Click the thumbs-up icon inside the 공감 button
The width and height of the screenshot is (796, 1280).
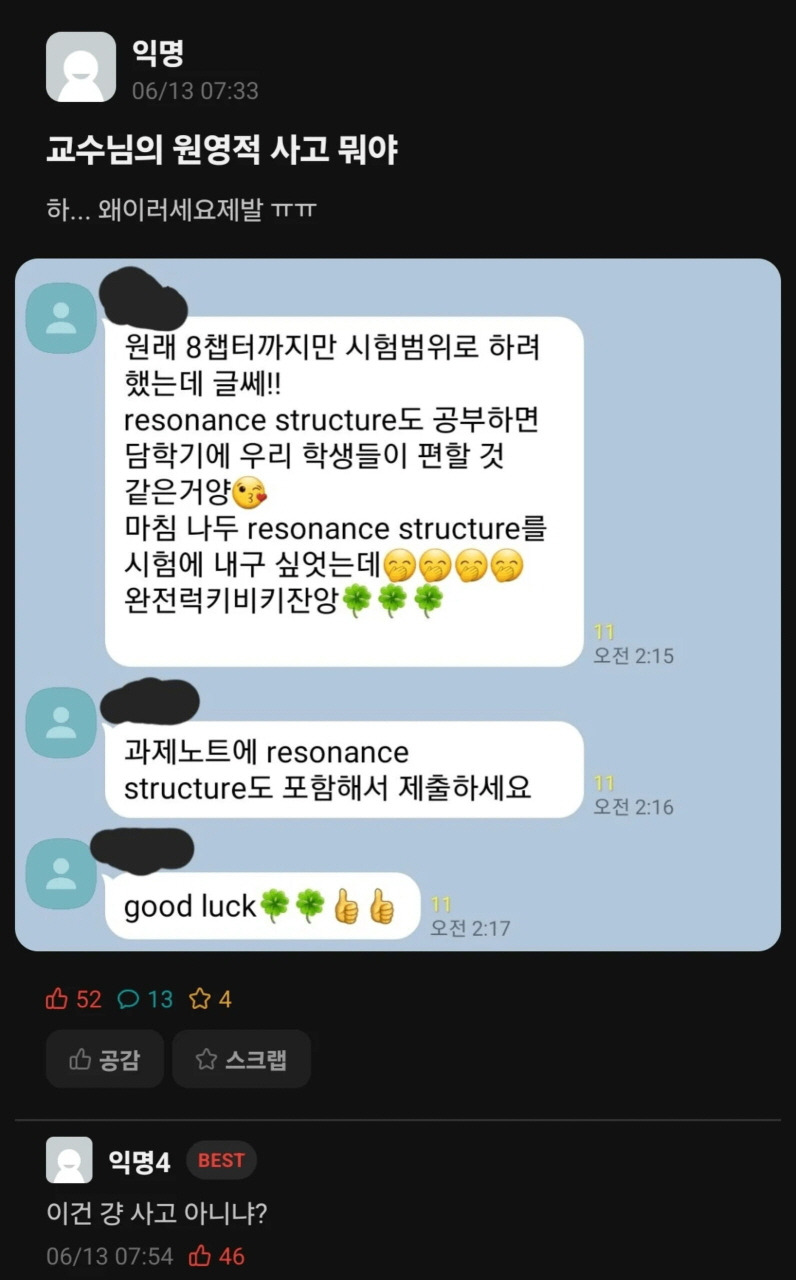(x=80, y=1058)
